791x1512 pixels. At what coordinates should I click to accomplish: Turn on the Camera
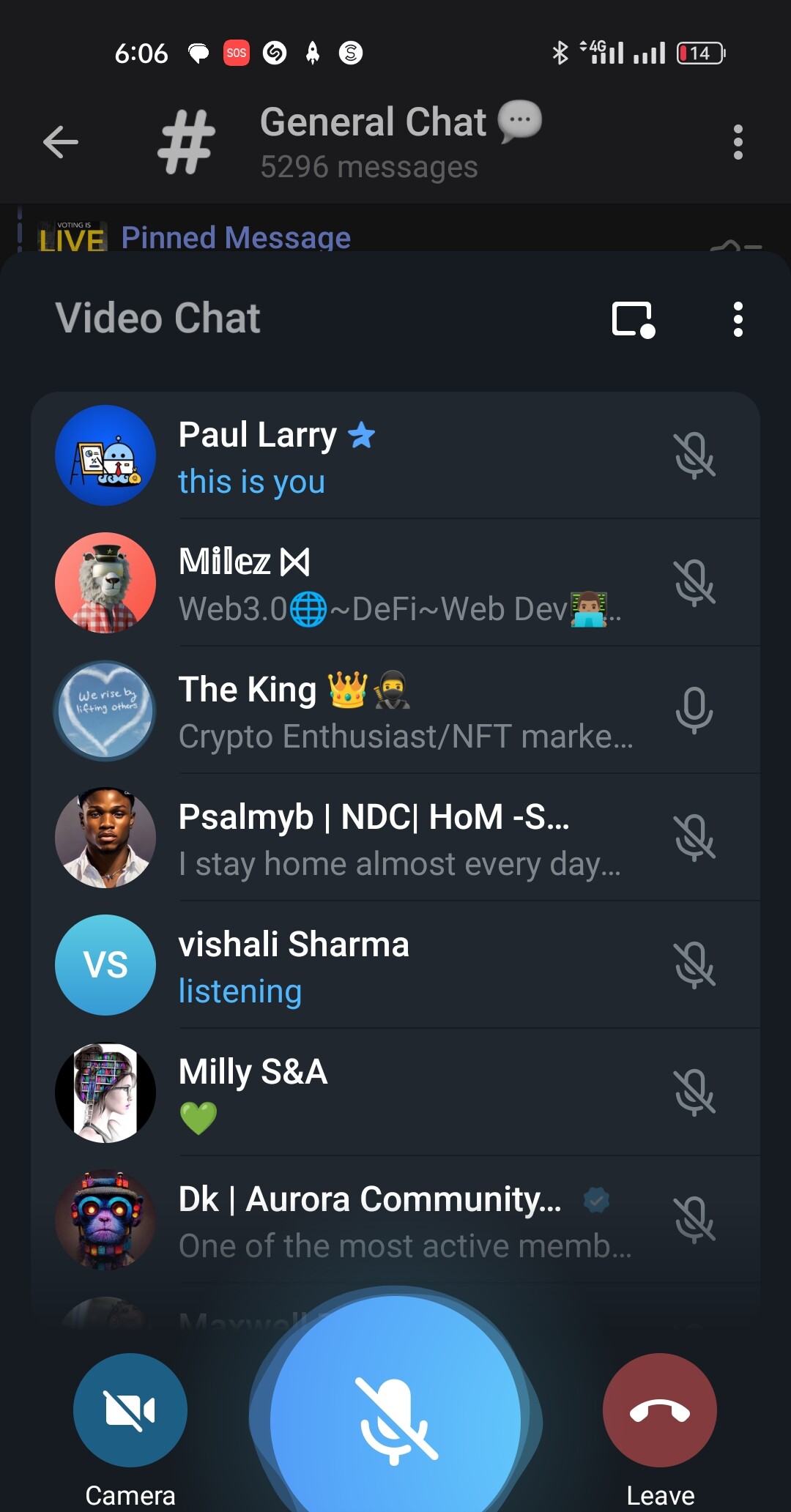(x=130, y=1410)
